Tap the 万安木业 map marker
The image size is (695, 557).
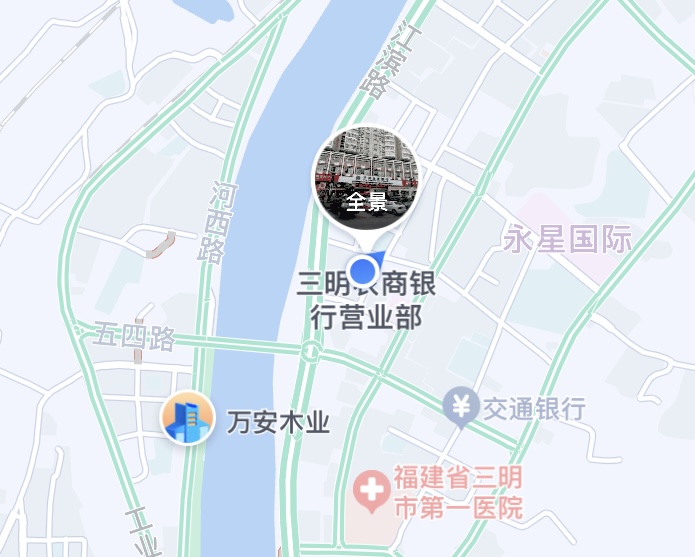[x=188, y=419]
